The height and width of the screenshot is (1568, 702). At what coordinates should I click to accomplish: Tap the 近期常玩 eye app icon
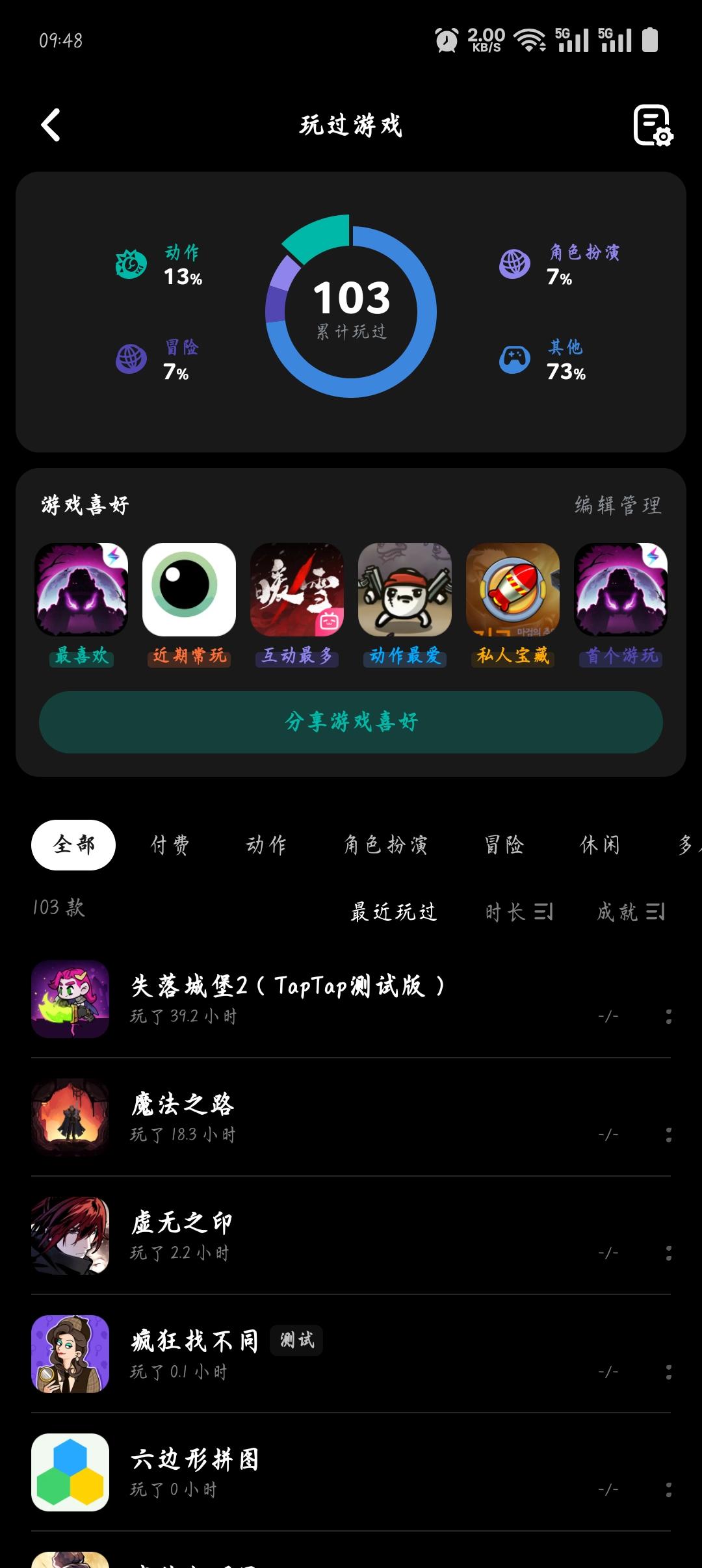(x=188, y=590)
